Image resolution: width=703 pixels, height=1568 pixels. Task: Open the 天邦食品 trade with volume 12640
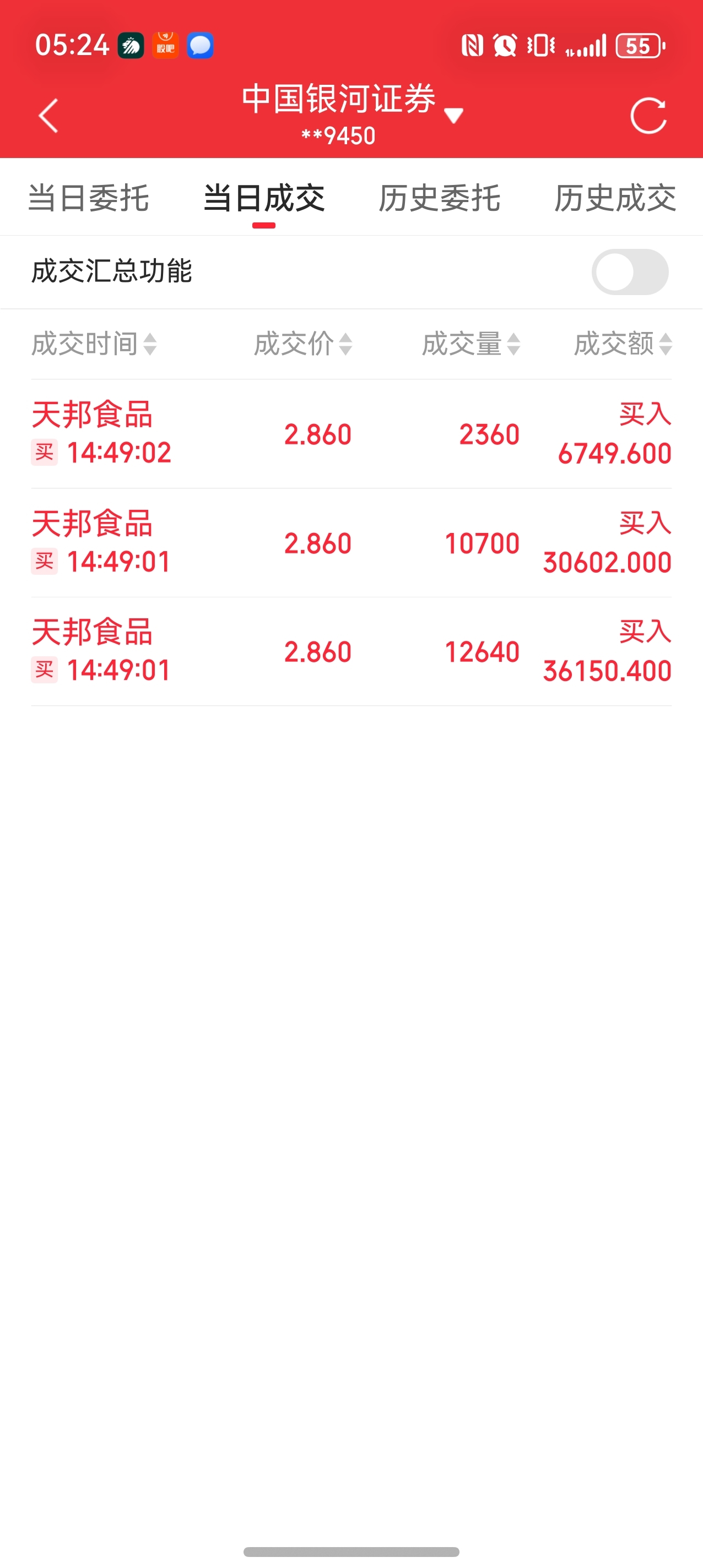[x=351, y=652]
